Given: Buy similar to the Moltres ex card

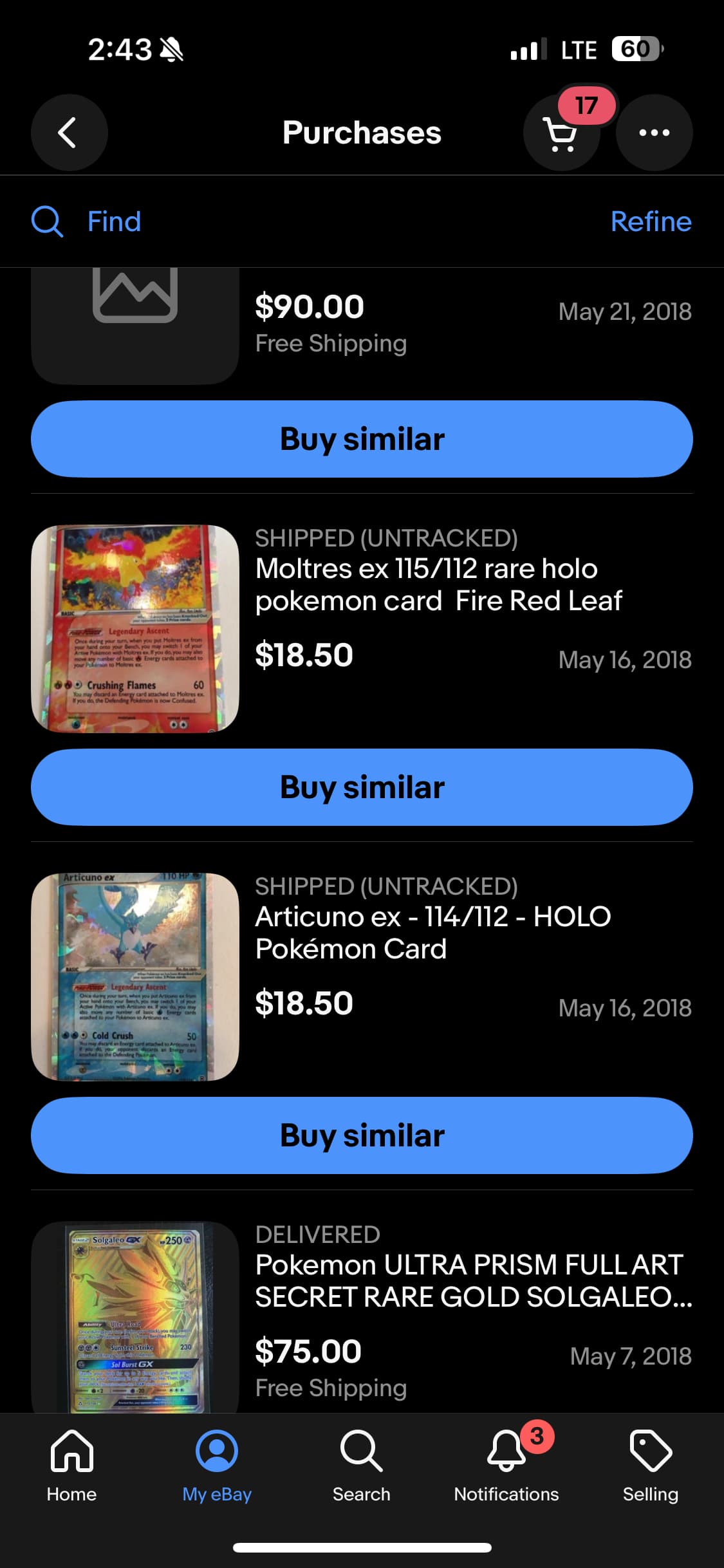Looking at the screenshot, I should pyautogui.click(x=362, y=787).
